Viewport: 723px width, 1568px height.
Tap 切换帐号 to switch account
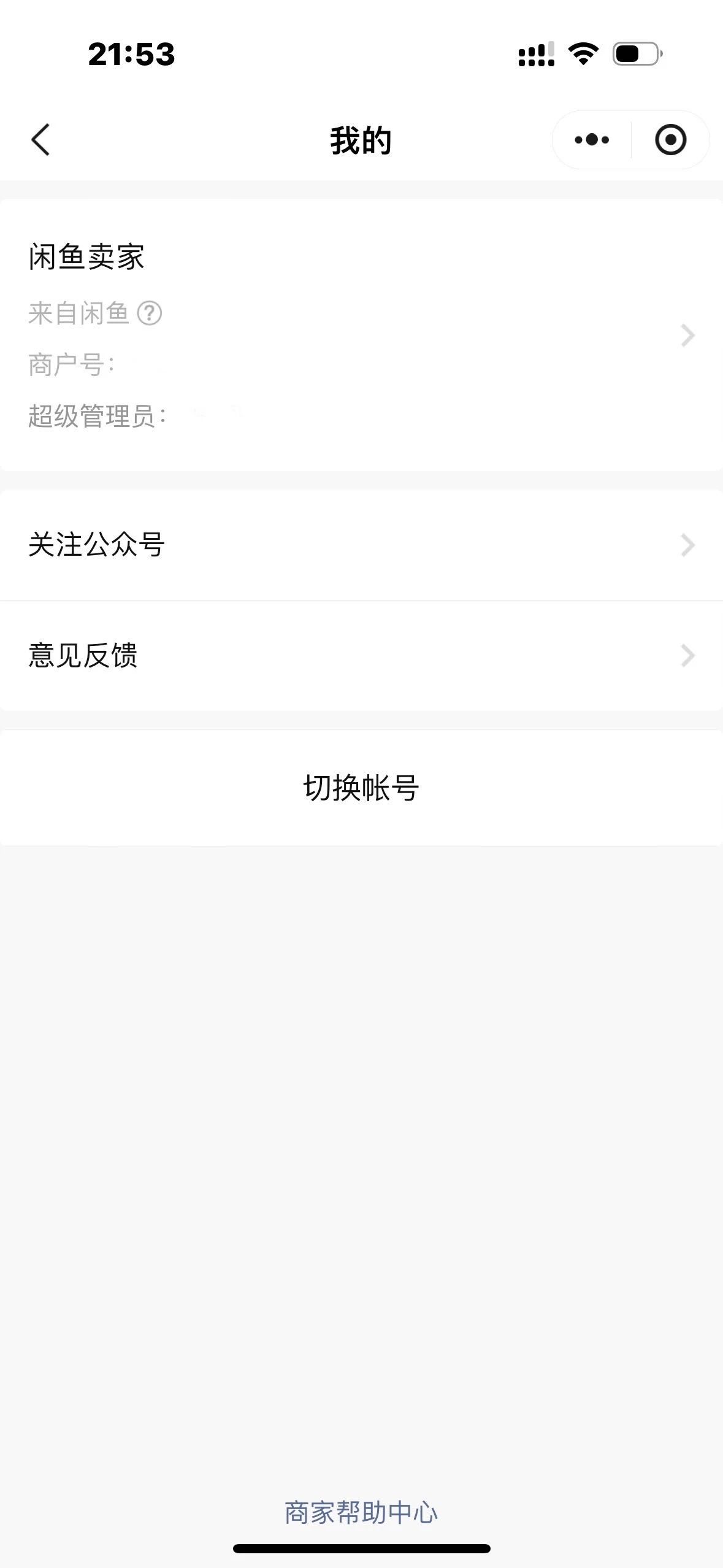(361, 788)
